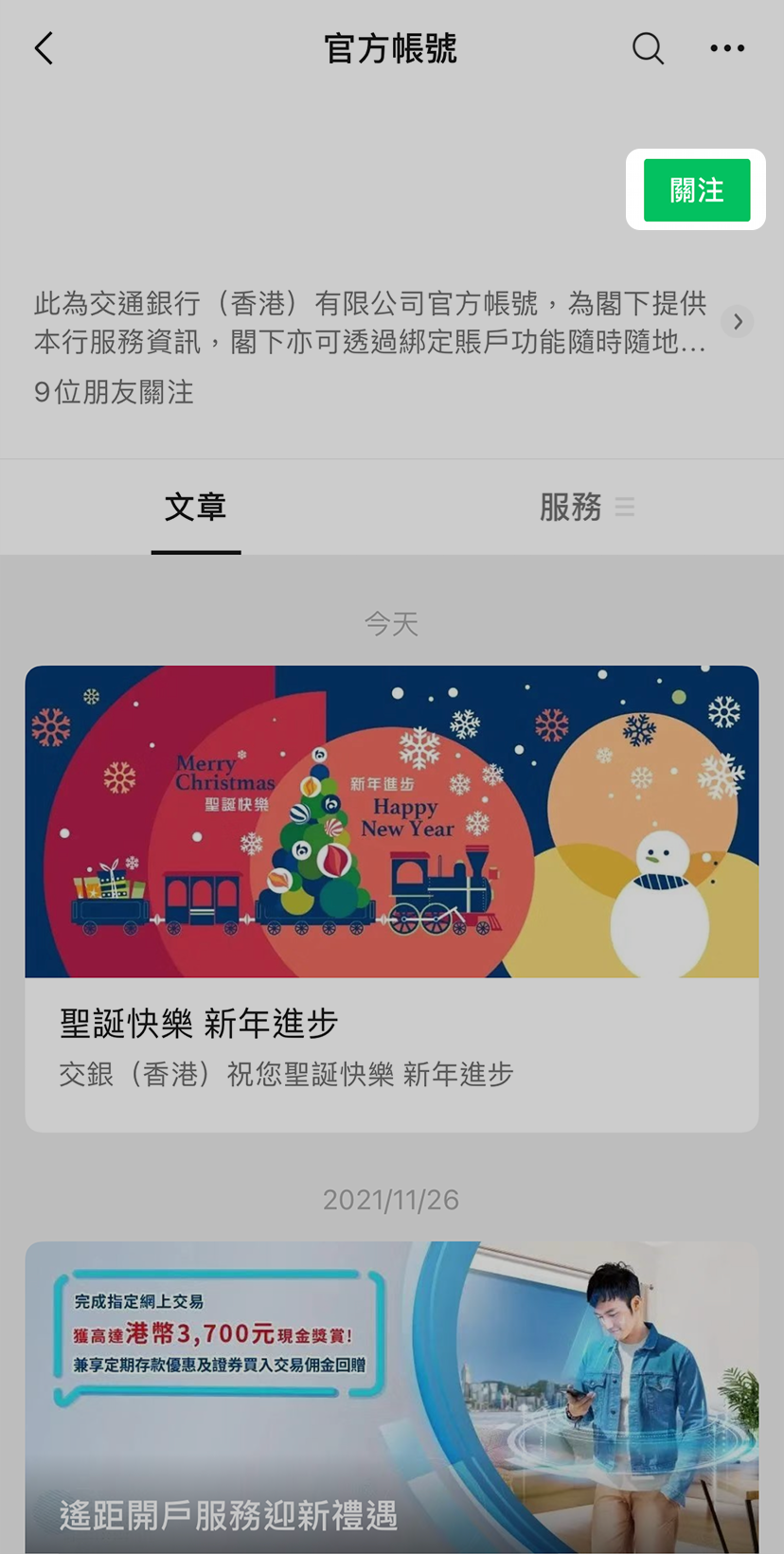Go back using the top-left arrow

pyautogui.click(x=45, y=48)
